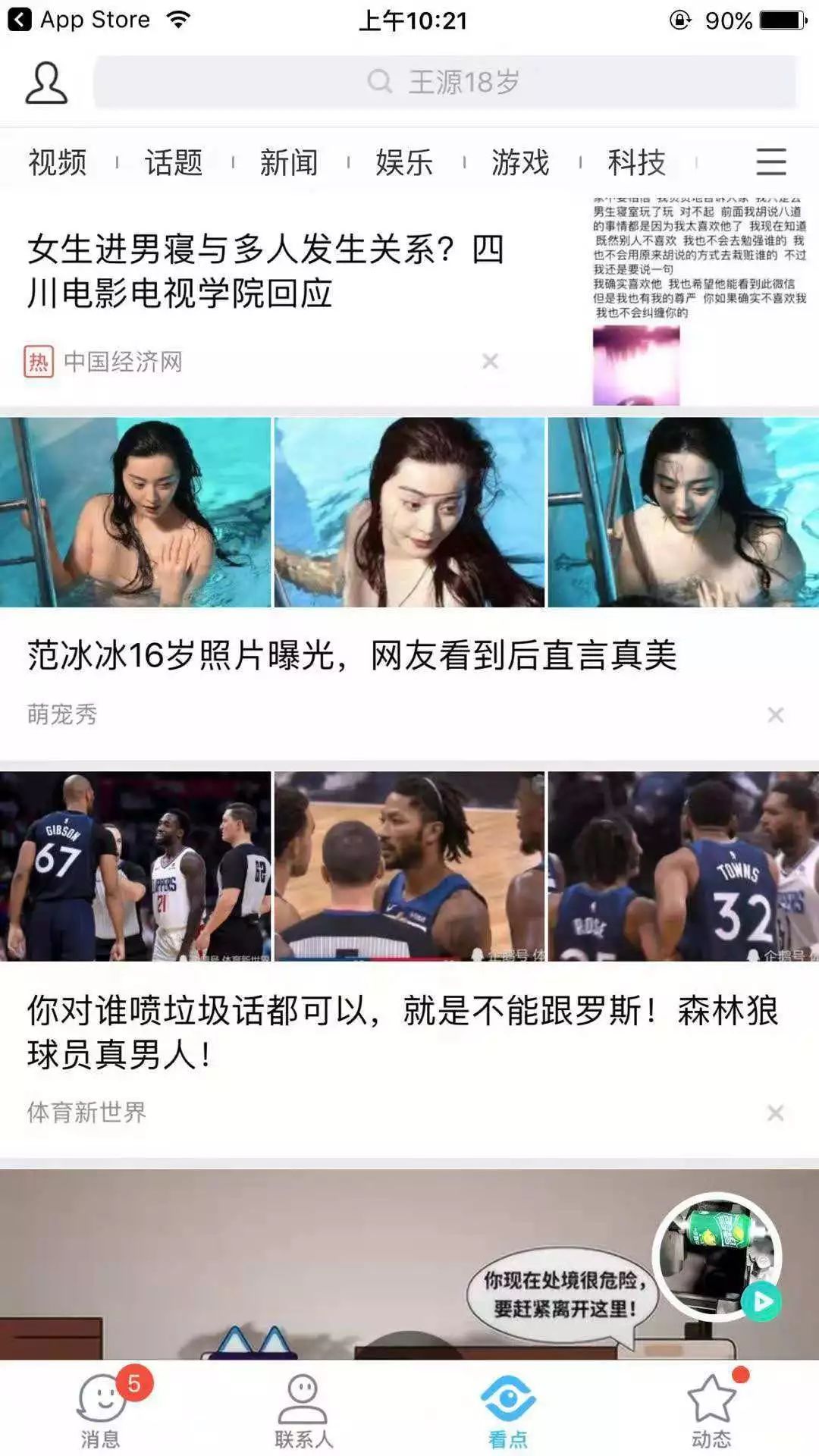Read the 森林狼球员真男人 basketball article

(x=402, y=1031)
